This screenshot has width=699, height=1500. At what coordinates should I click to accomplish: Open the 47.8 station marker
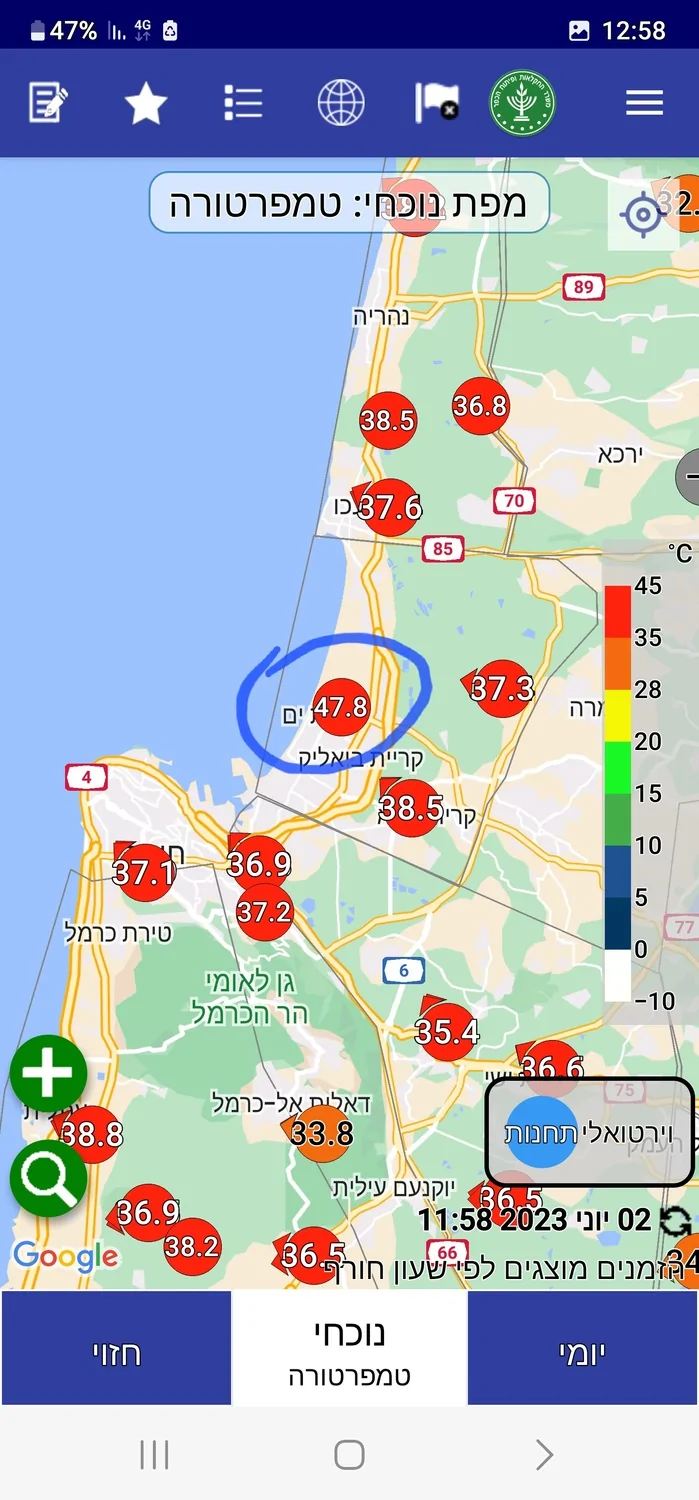tap(341, 708)
